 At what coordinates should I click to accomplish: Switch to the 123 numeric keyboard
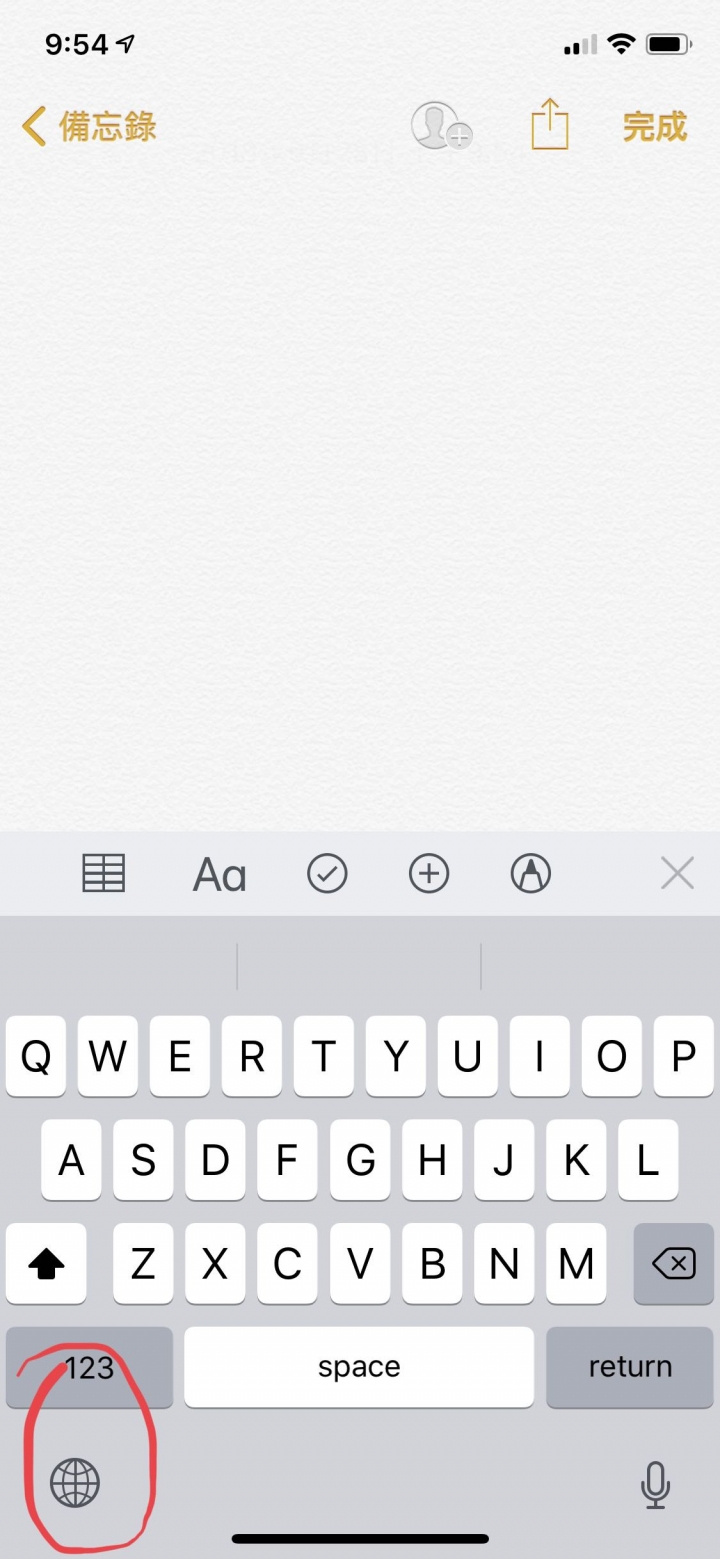[89, 1367]
